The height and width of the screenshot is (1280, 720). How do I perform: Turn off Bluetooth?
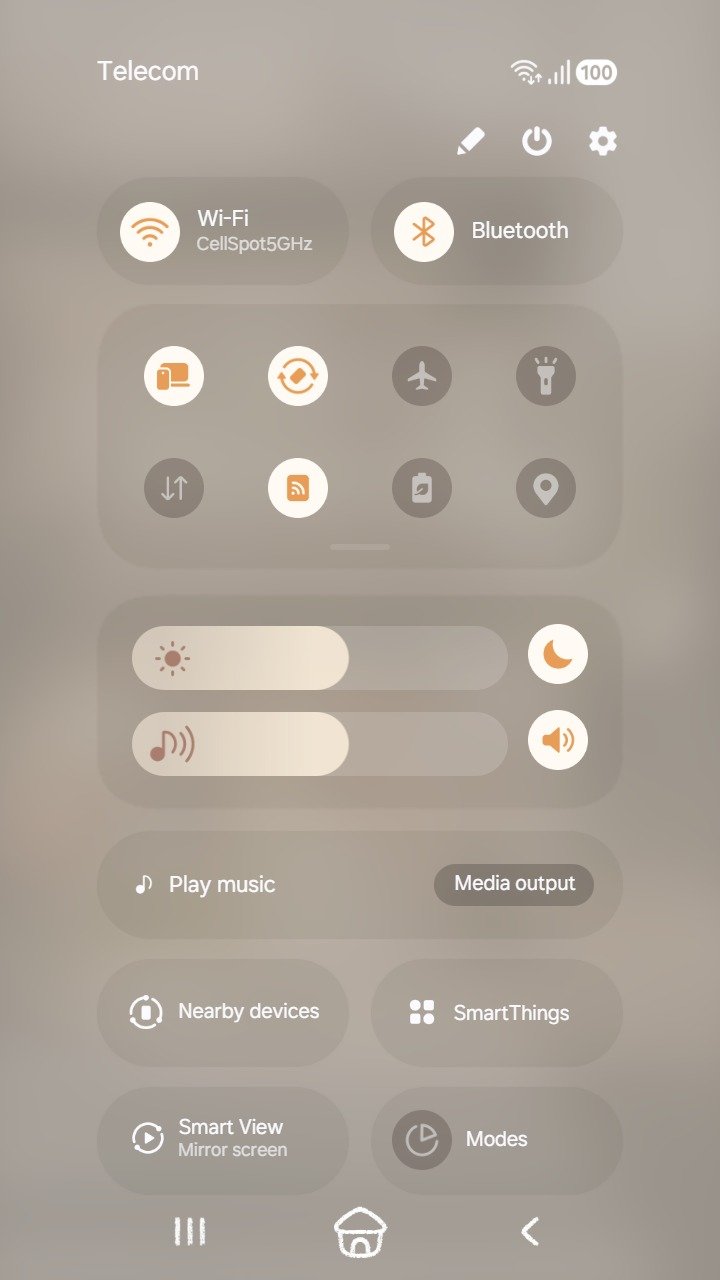point(424,231)
